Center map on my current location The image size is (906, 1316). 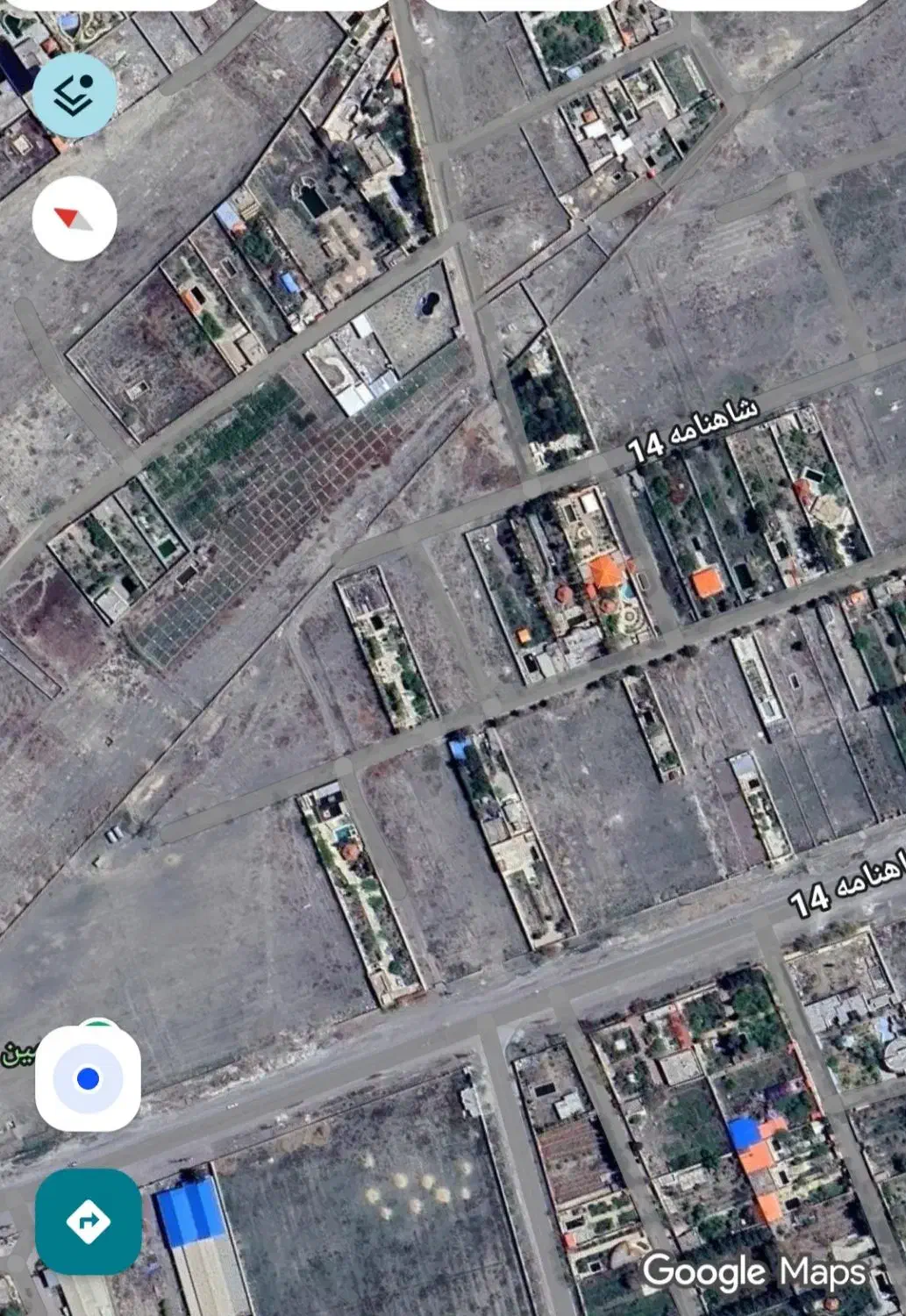click(x=88, y=1078)
